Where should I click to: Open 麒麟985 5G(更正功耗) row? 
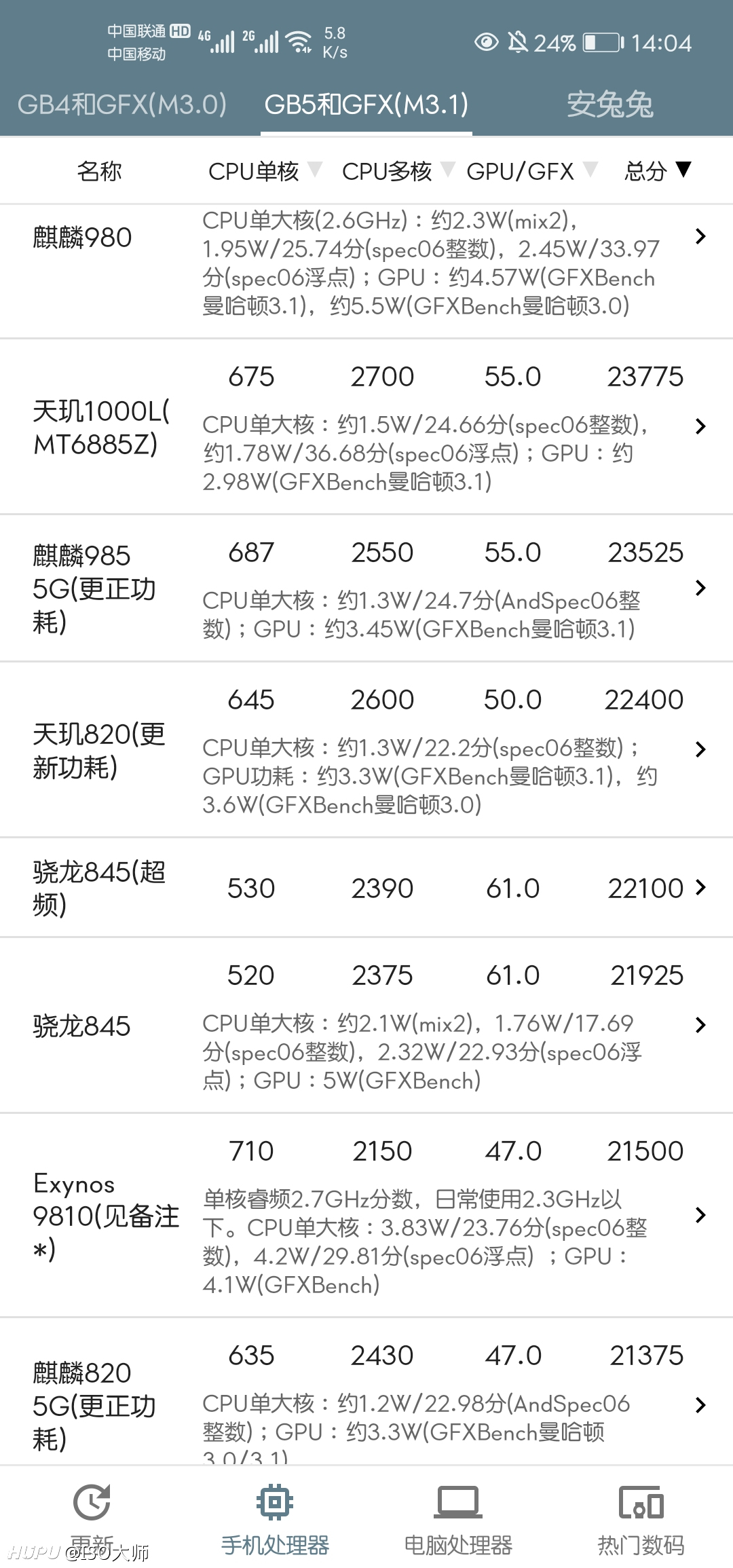tap(366, 588)
